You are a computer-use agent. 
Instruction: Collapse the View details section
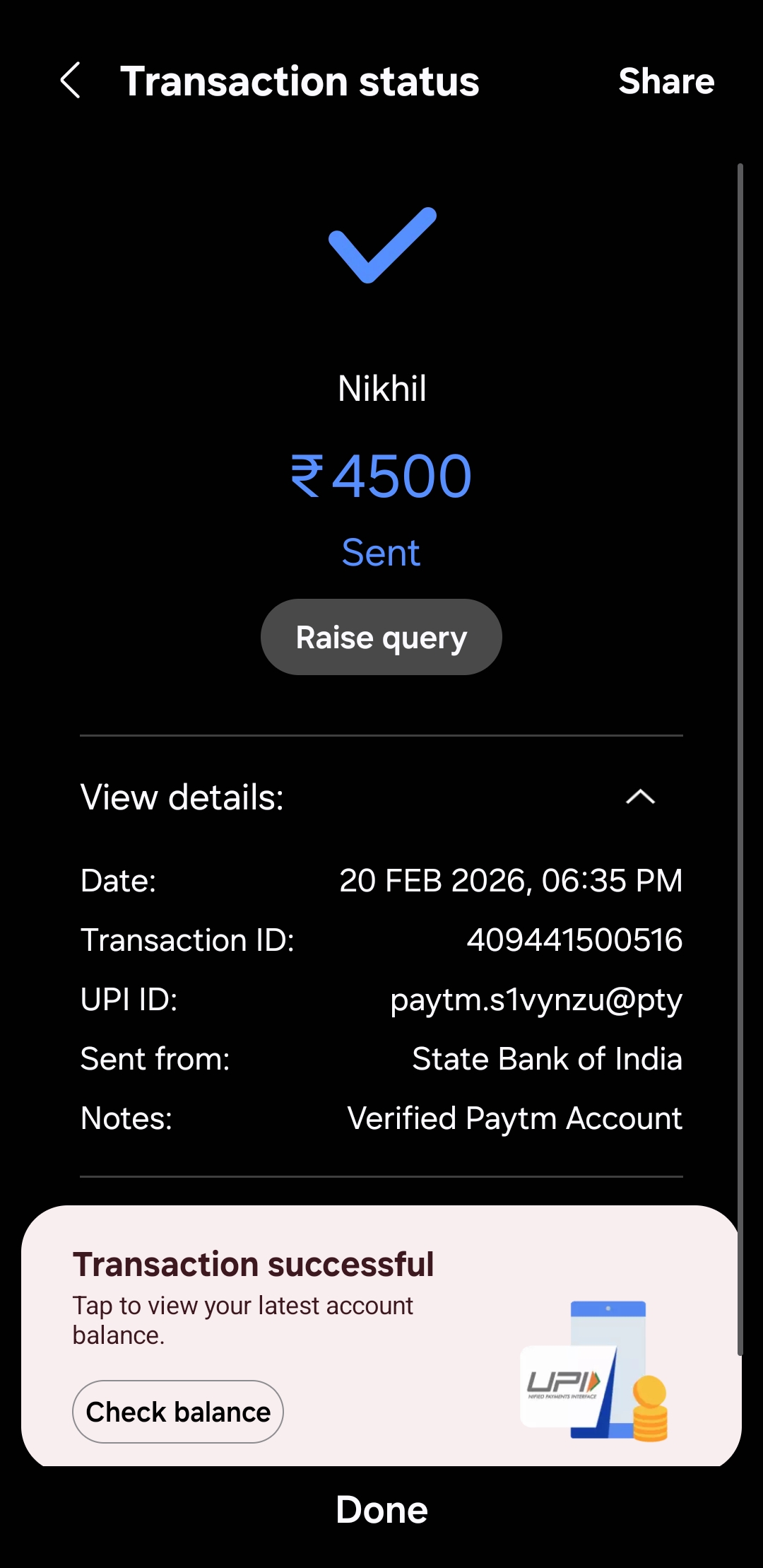point(640,797)
